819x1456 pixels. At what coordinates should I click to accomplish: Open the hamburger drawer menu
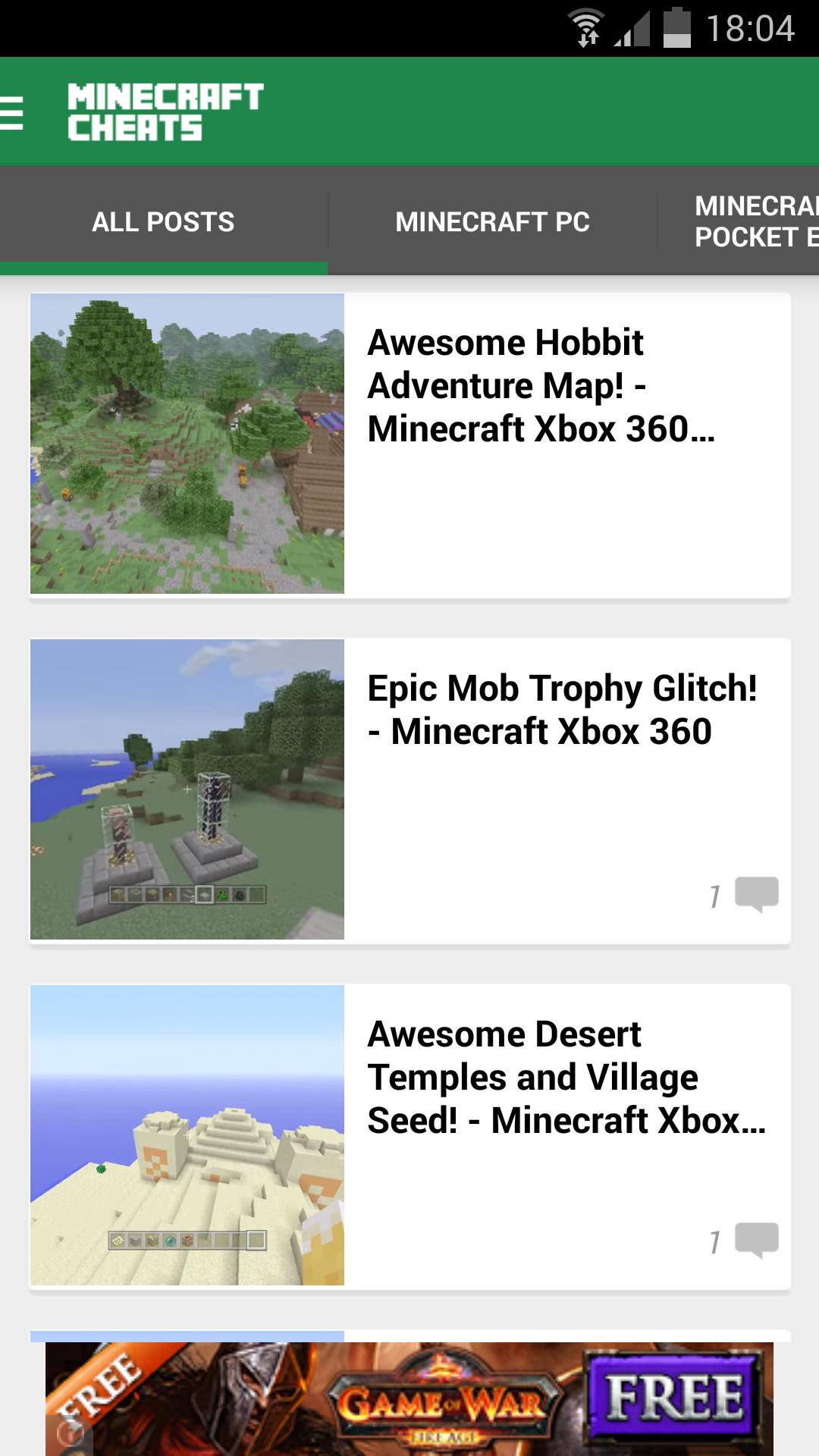pyautogui.click(x=14, y=113)
